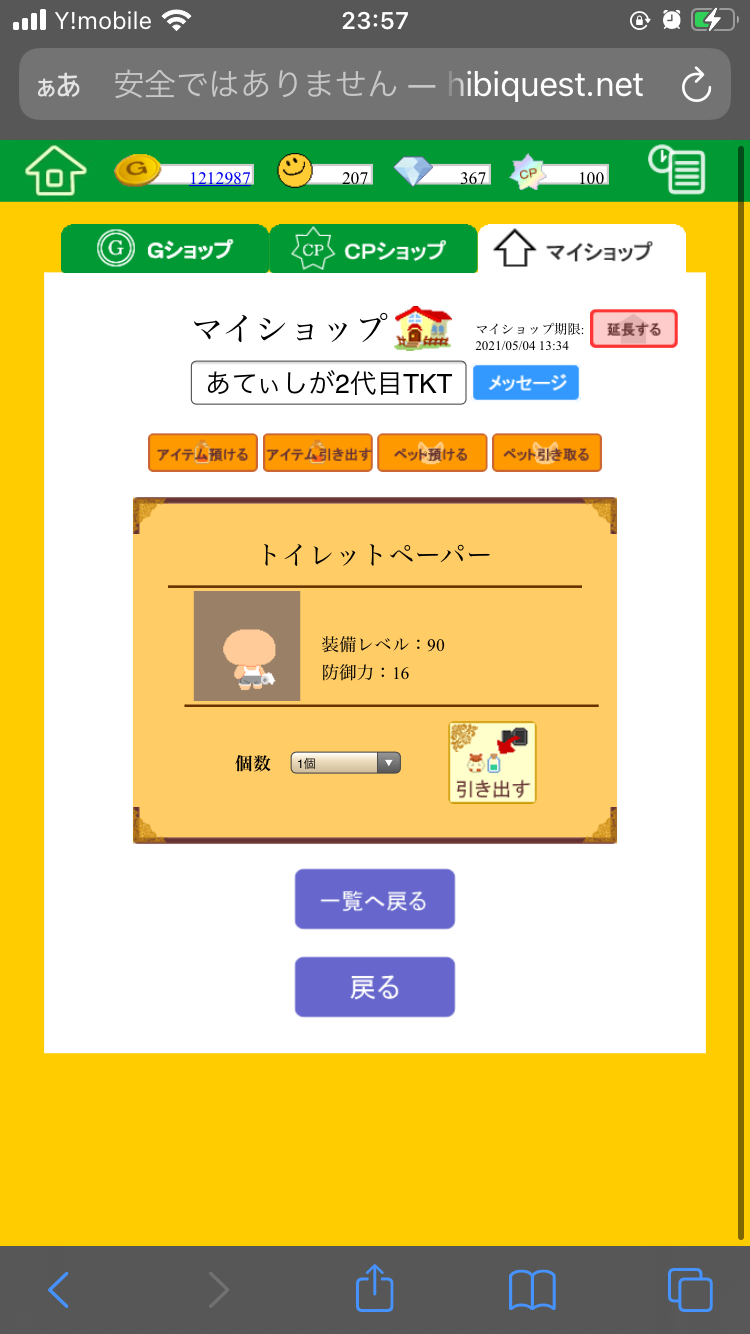The width and height of the screenshot is (750, 1334).
Task: Tap アイテム引き出す button
Action: [x=318, y=453]
